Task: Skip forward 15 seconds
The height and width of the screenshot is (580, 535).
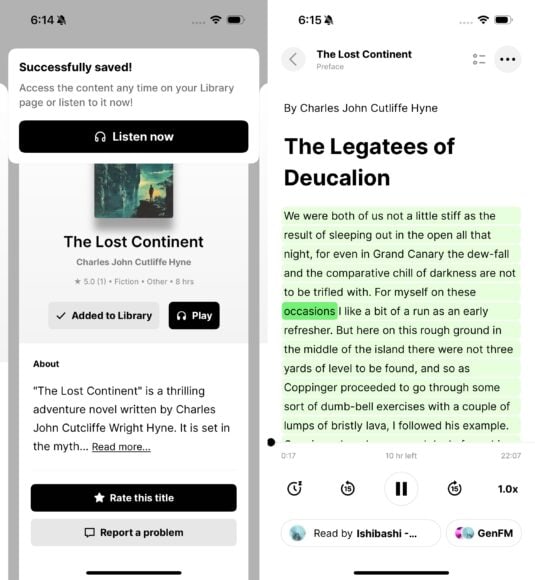Action: pyautogui.click(x=454, y=489)
